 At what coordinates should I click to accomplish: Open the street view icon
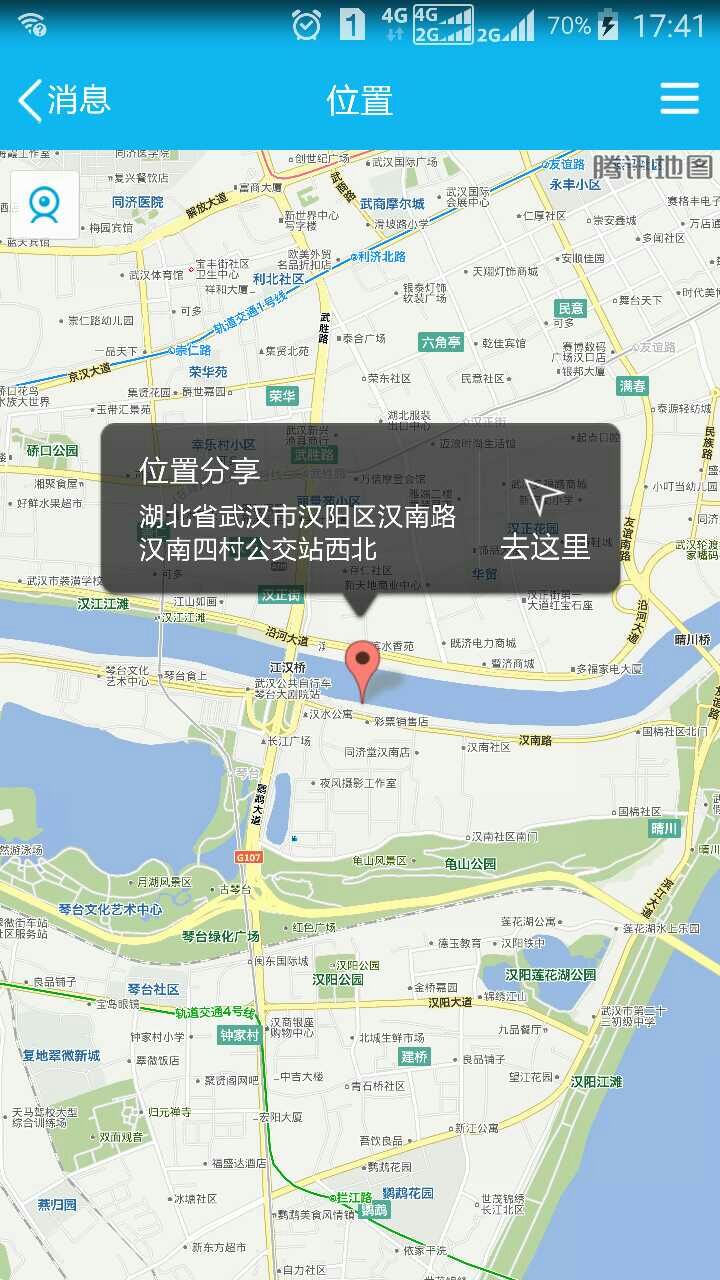pos(45,205)
